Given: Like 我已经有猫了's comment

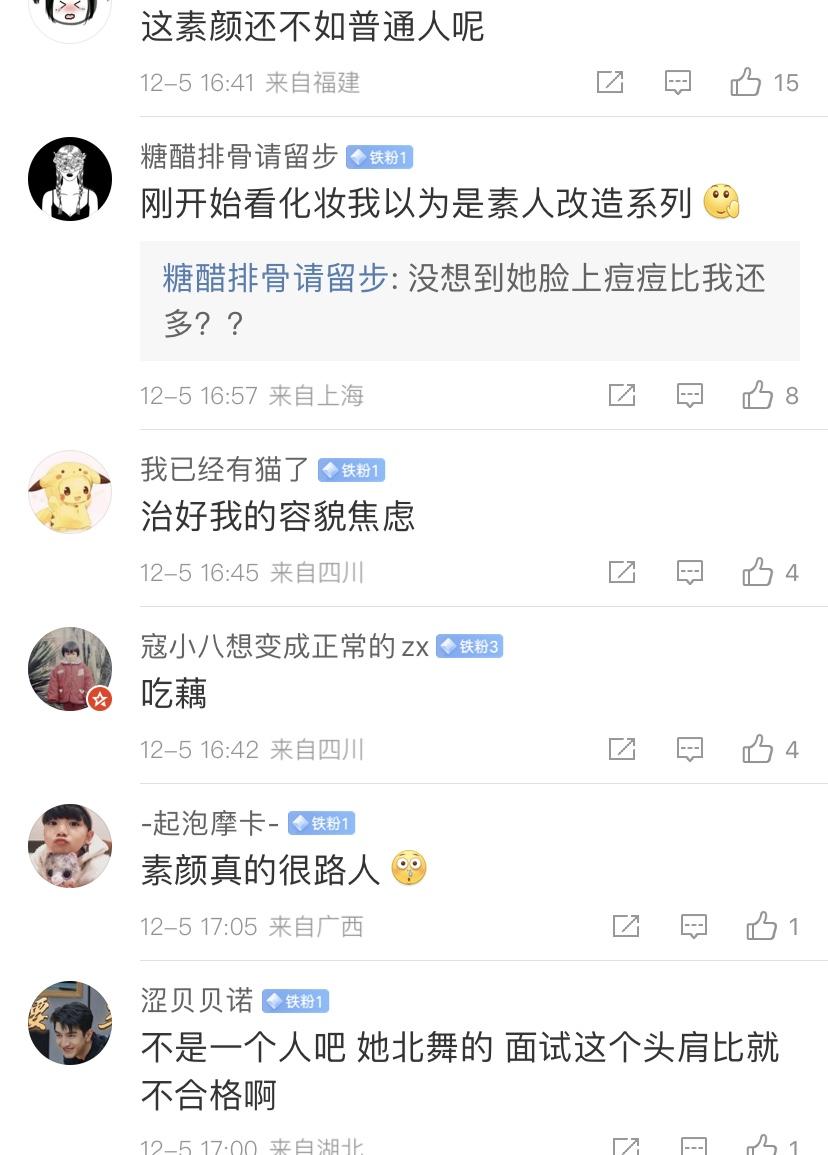Looking at the screenshot, I should coord(759,572).
